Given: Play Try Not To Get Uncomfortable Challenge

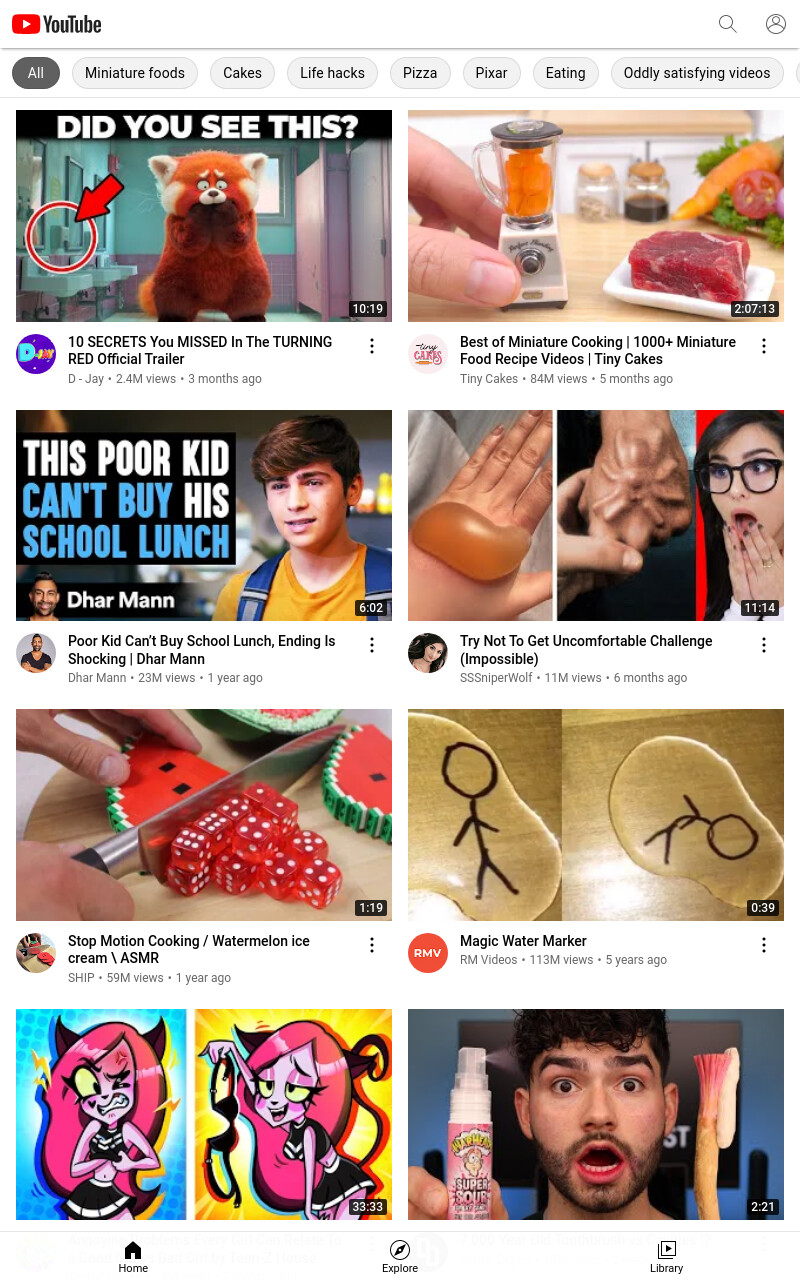Looking at the screenshot, I should [596, 515].
